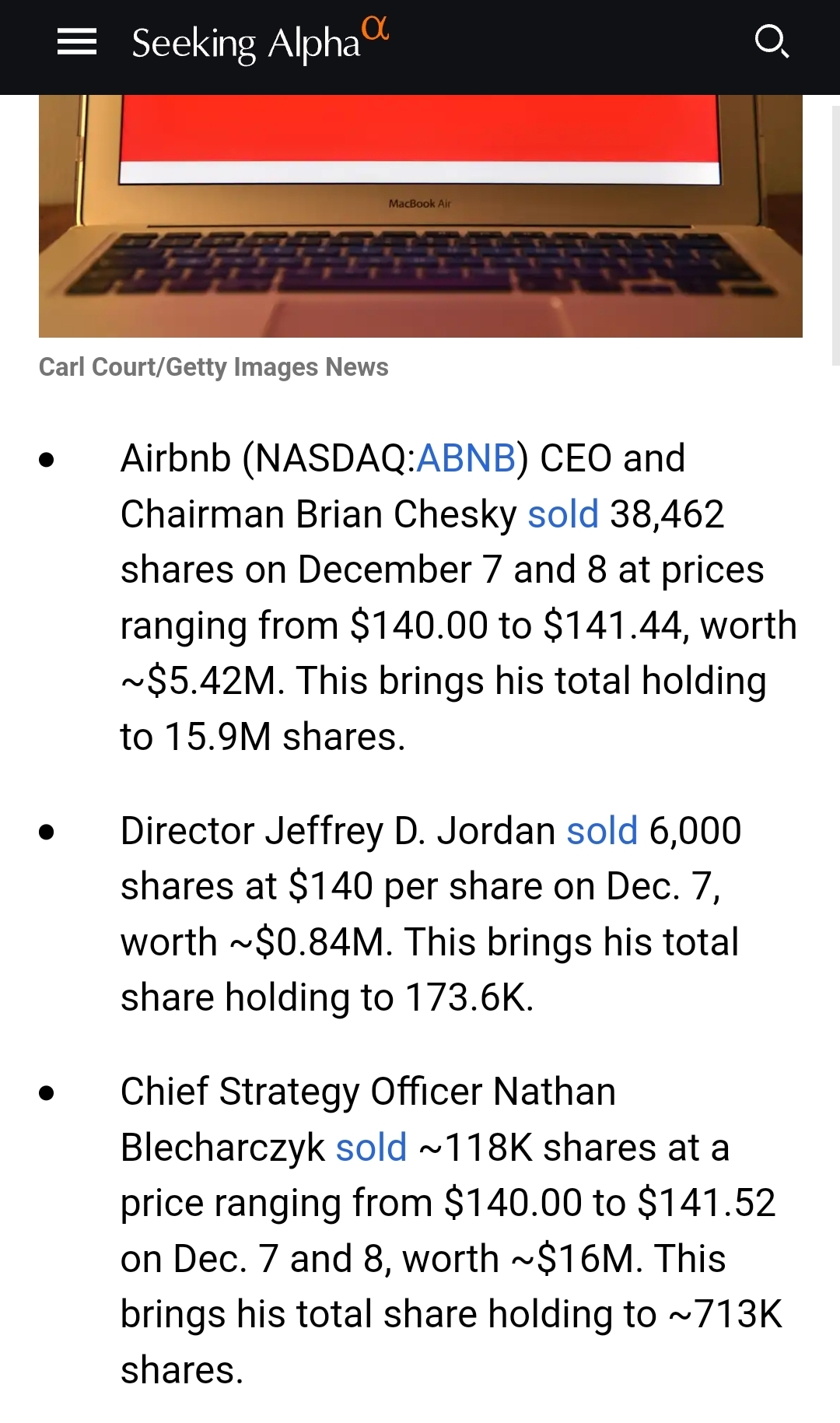Click the second bullet point marker
Screen dimensions: 840x1423
48,831
